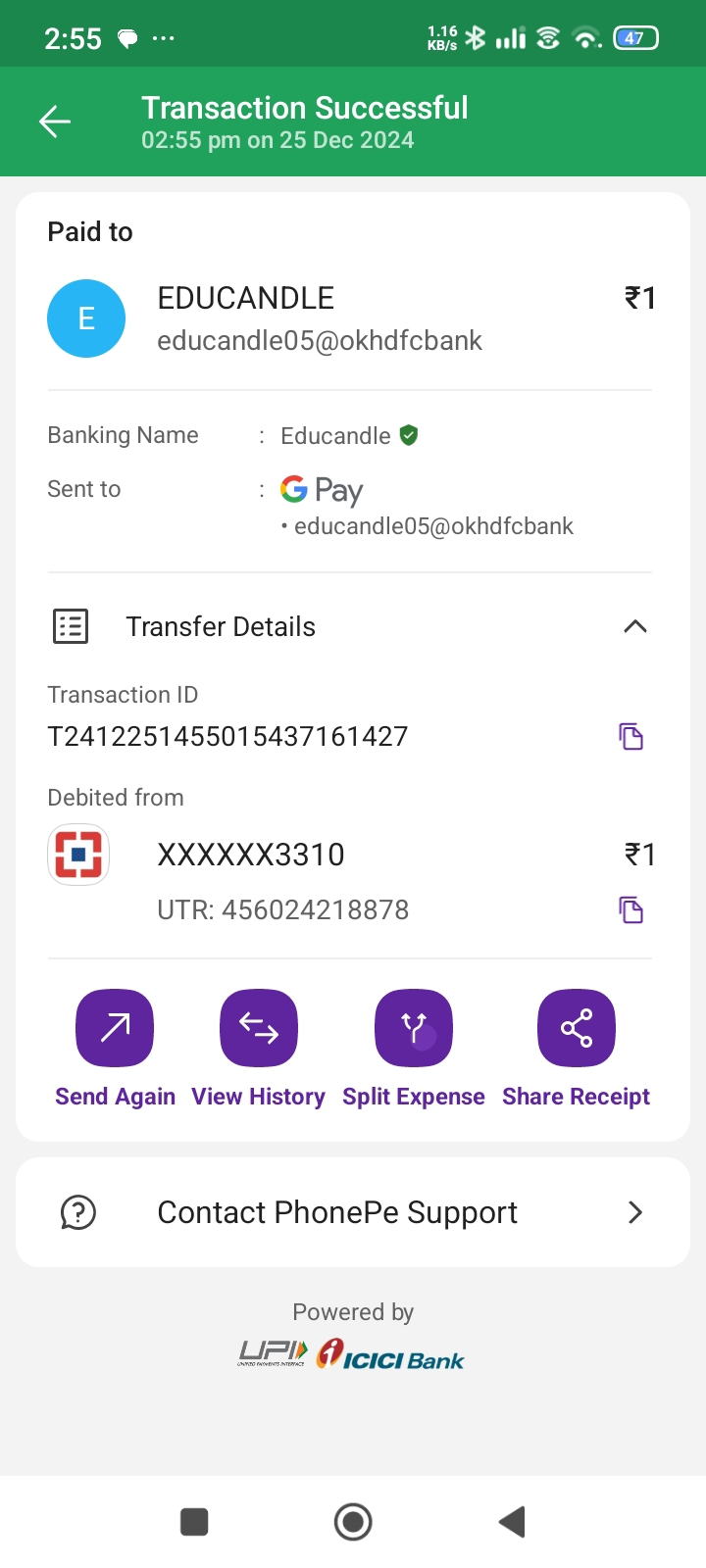The image size is (706, 1568).
Task: Split Expense for this payment
Action: click(413, 1029)
